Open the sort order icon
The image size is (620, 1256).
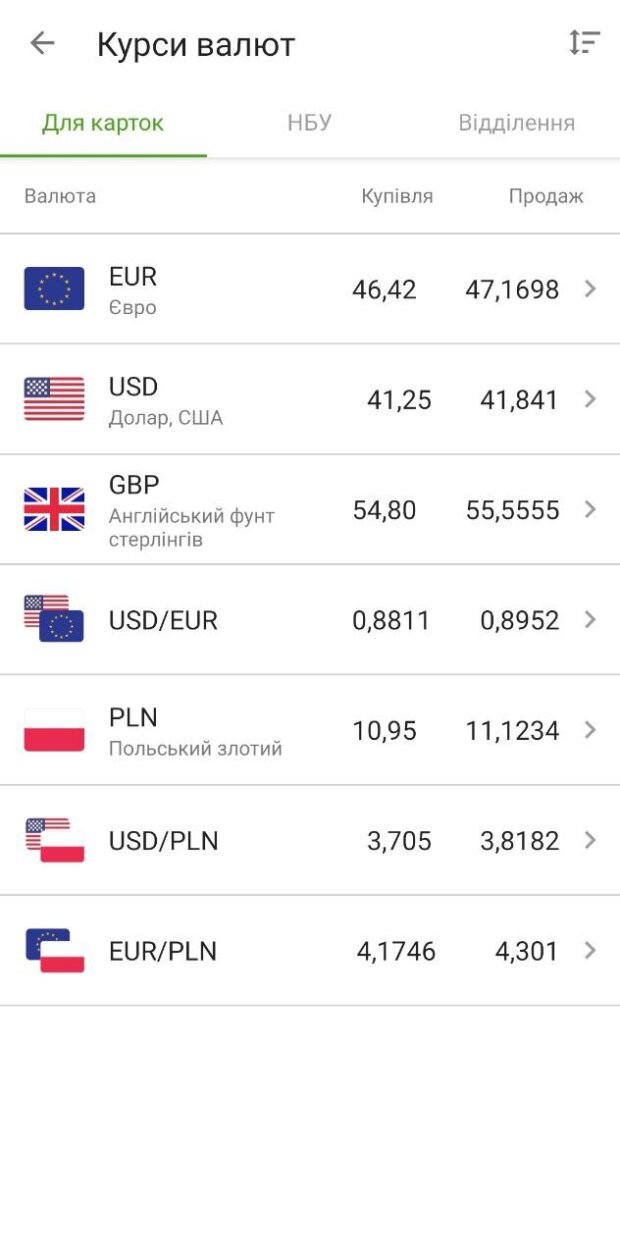point(584,43)
